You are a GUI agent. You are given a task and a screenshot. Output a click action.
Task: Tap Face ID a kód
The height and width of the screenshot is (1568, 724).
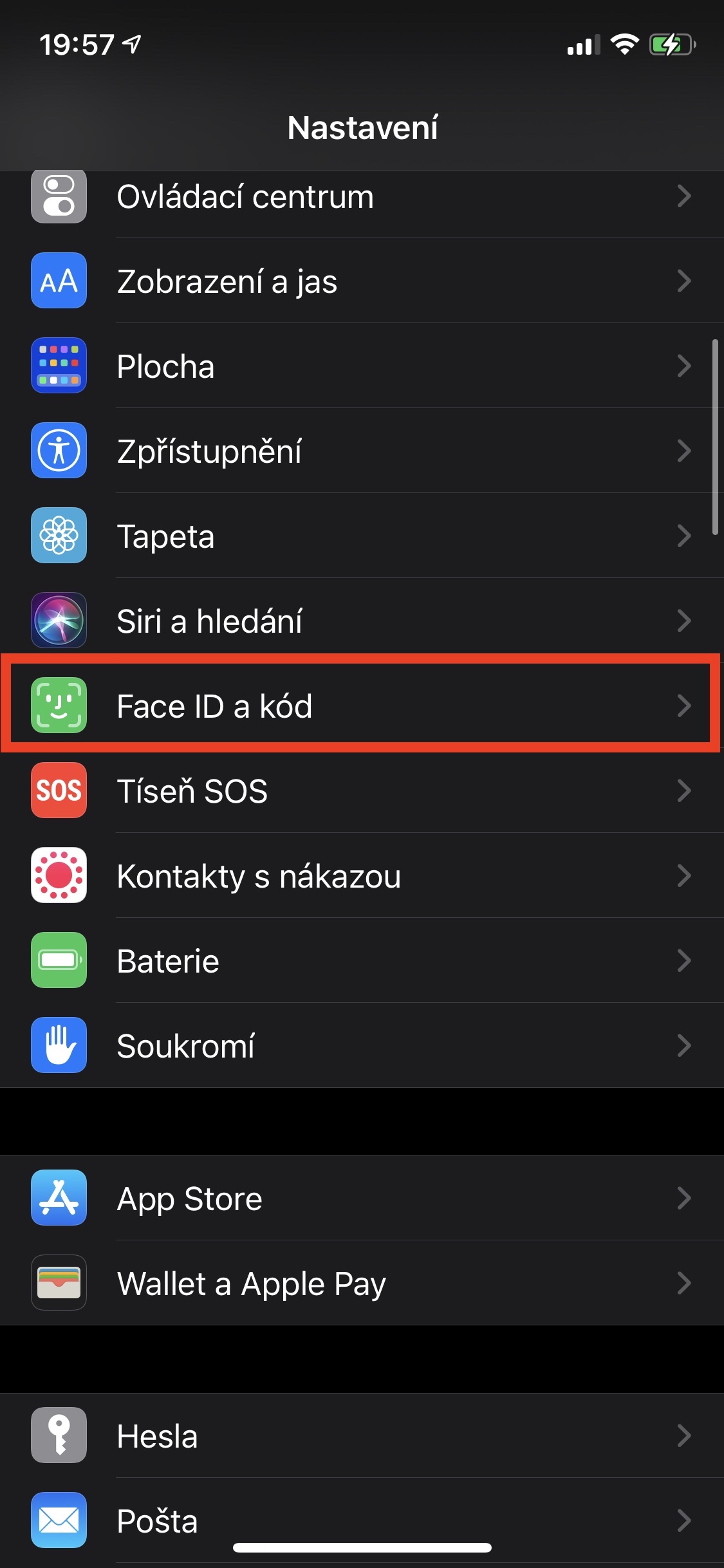pyautogui.click(x=362, y=706)
